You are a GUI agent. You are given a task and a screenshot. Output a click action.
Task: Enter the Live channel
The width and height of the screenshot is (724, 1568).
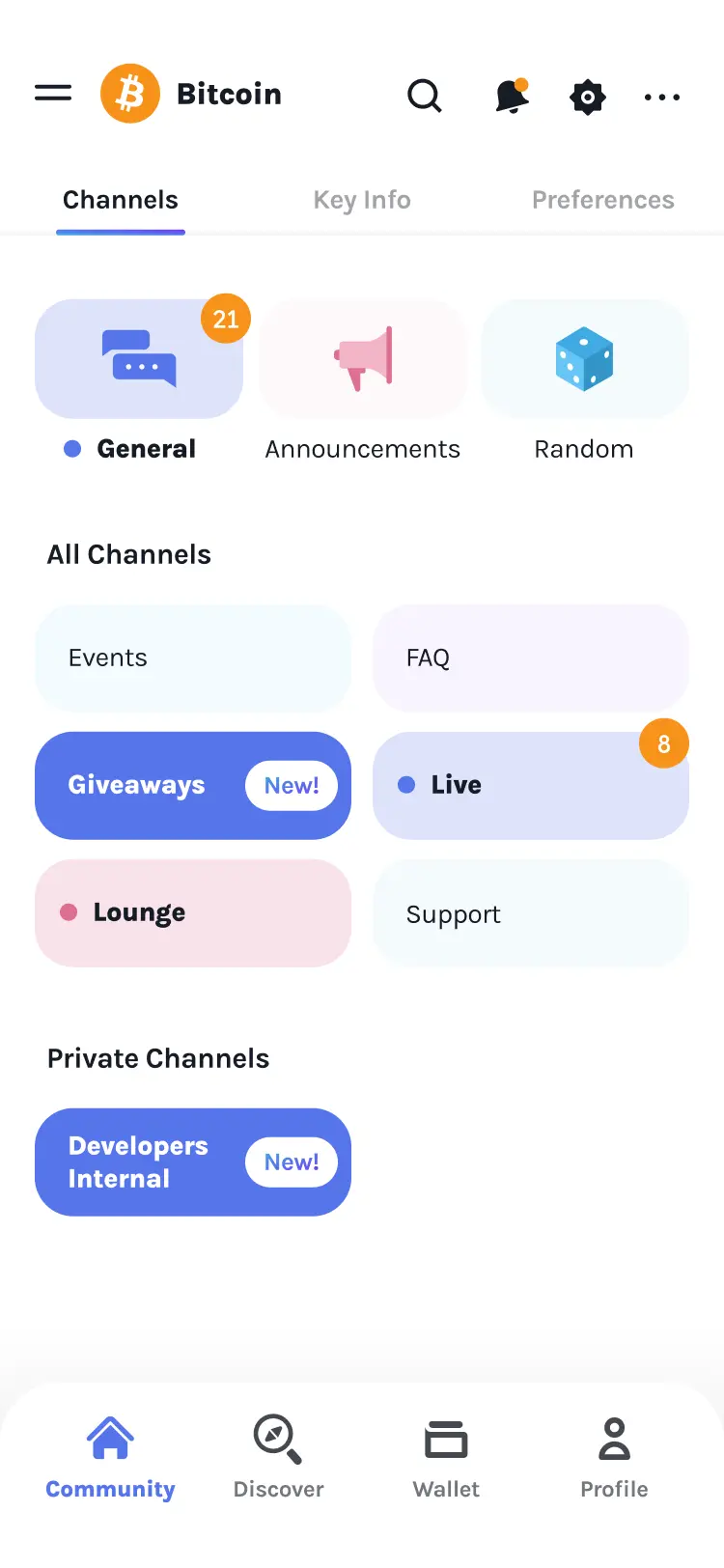click(531, 786)
